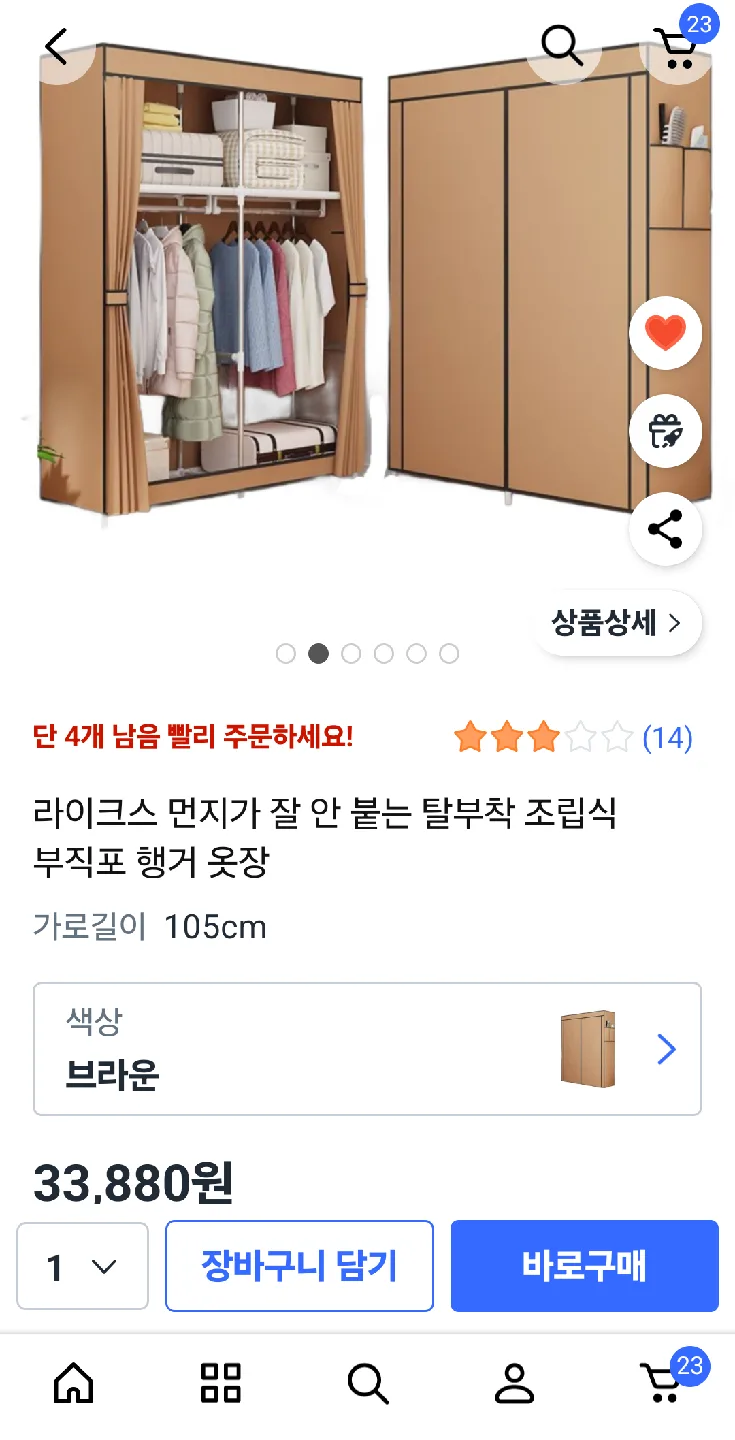Open the cart icon at the top

(676, 47)
